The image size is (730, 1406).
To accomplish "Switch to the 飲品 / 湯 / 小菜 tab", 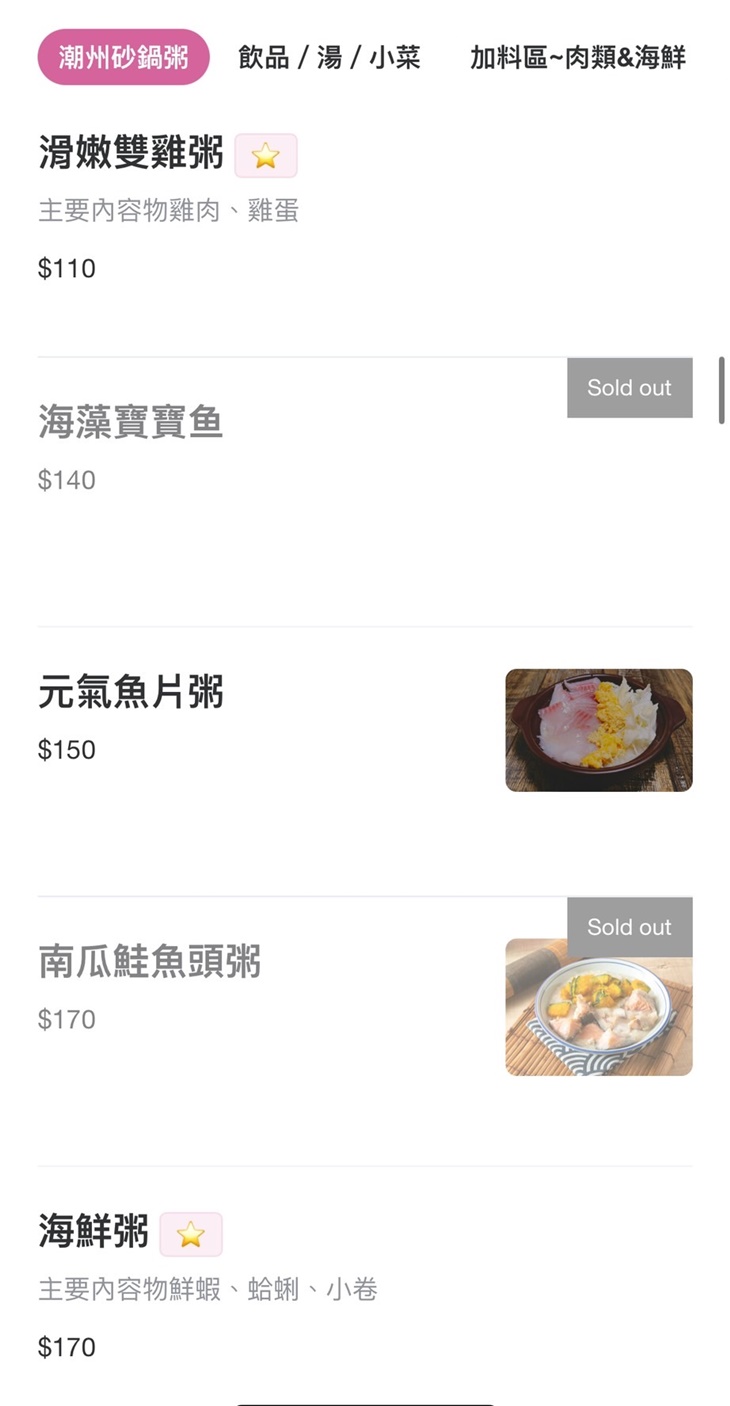I will 327,58.
